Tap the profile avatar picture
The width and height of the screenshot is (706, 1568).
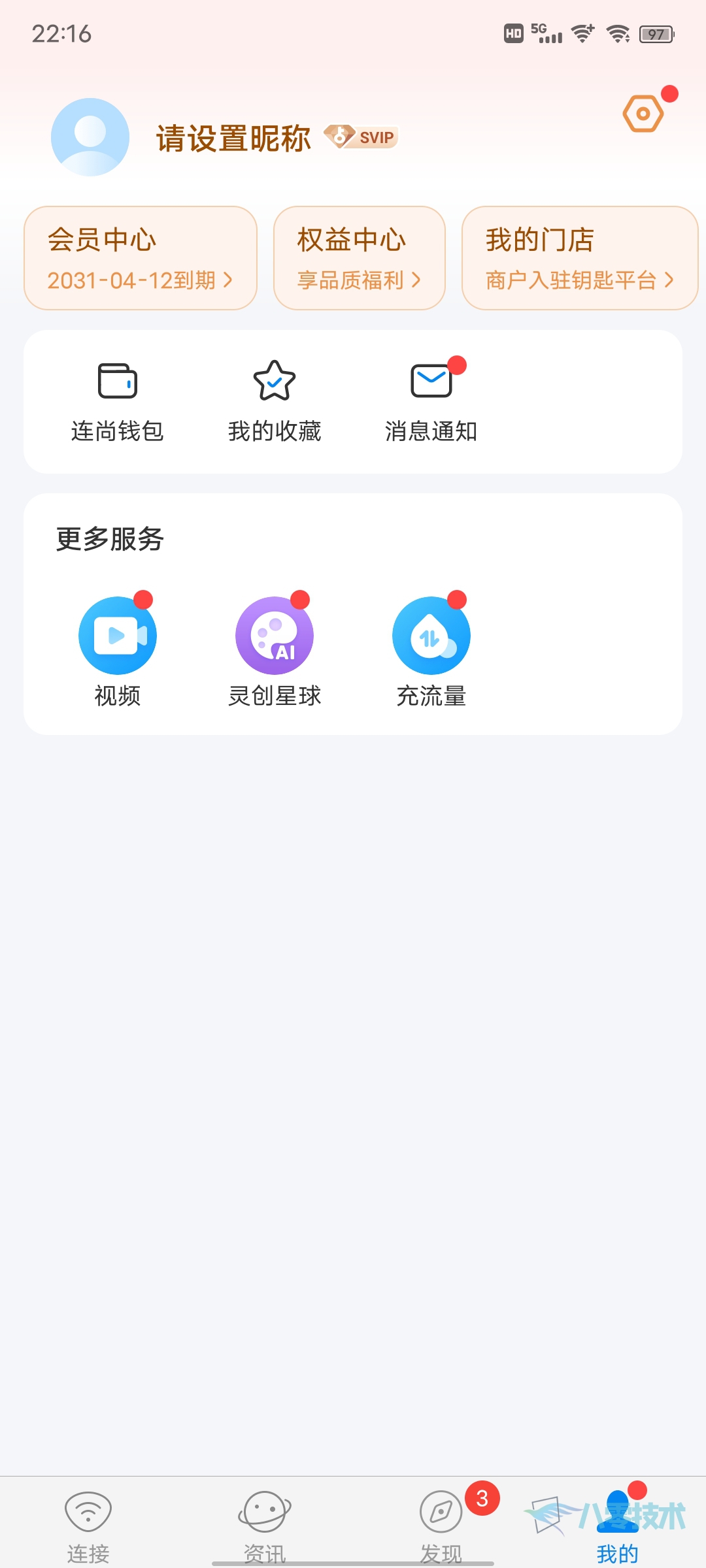pos(90,137)
